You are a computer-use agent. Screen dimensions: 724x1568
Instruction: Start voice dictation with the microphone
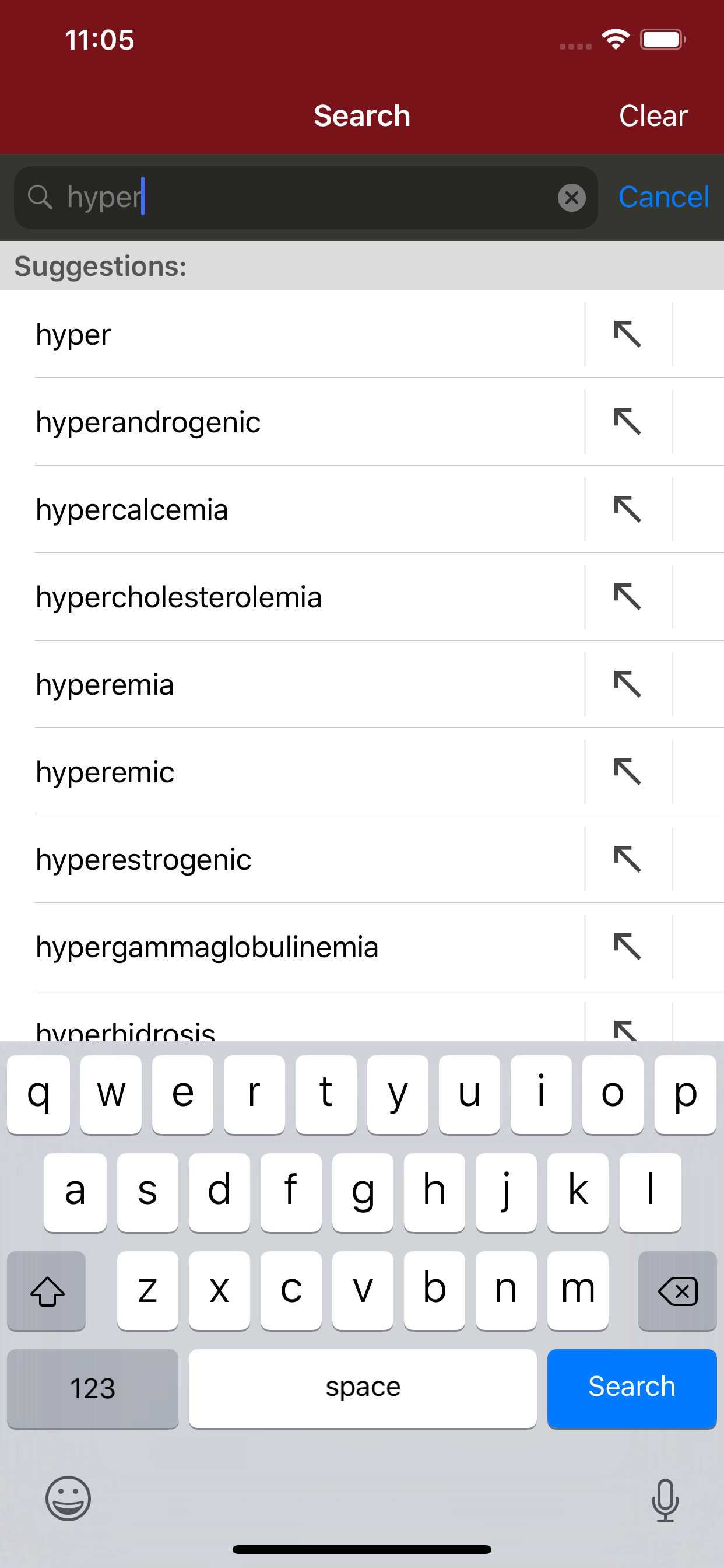point(665,1501)
